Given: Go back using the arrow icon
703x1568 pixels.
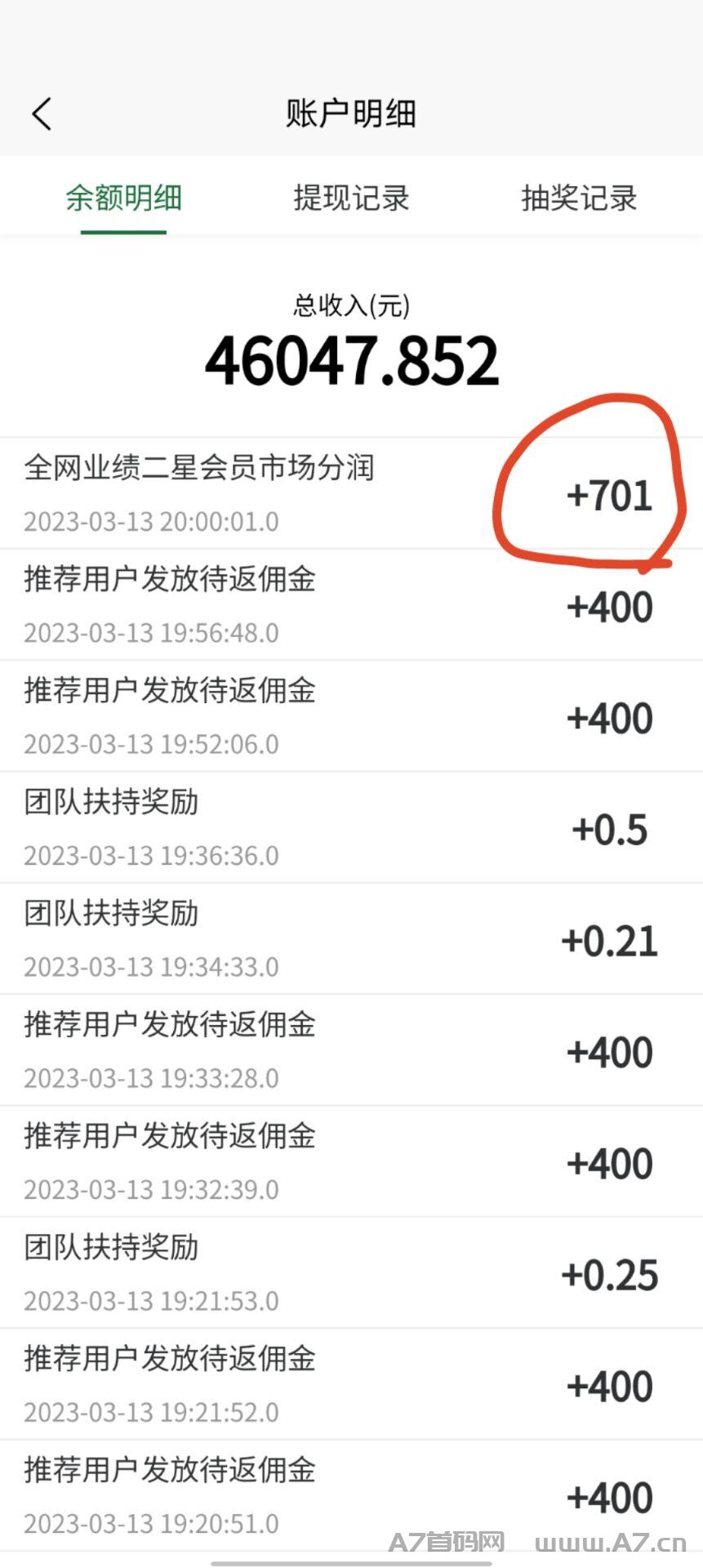Looking at the screenshot, I should click(42, 114).
